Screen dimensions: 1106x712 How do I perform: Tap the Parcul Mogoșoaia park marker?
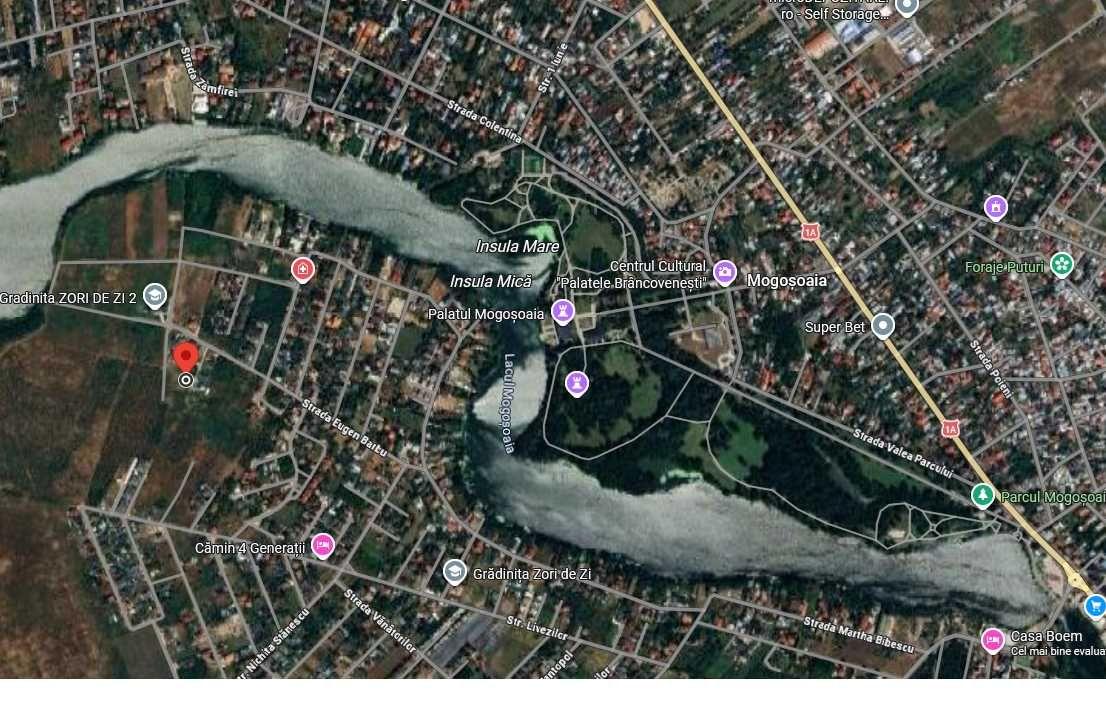tap(984, 496)
